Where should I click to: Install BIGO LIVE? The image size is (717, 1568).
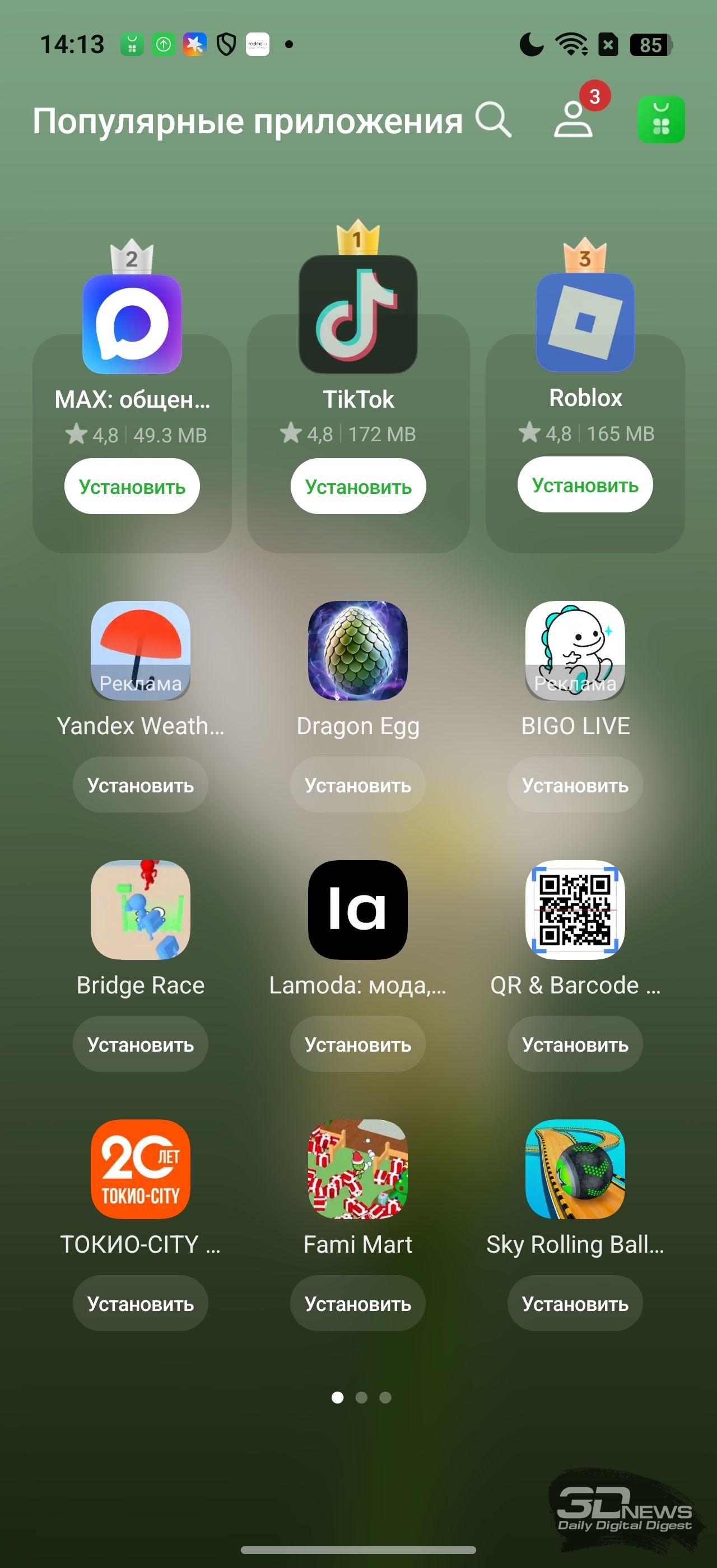pos(575,785)
